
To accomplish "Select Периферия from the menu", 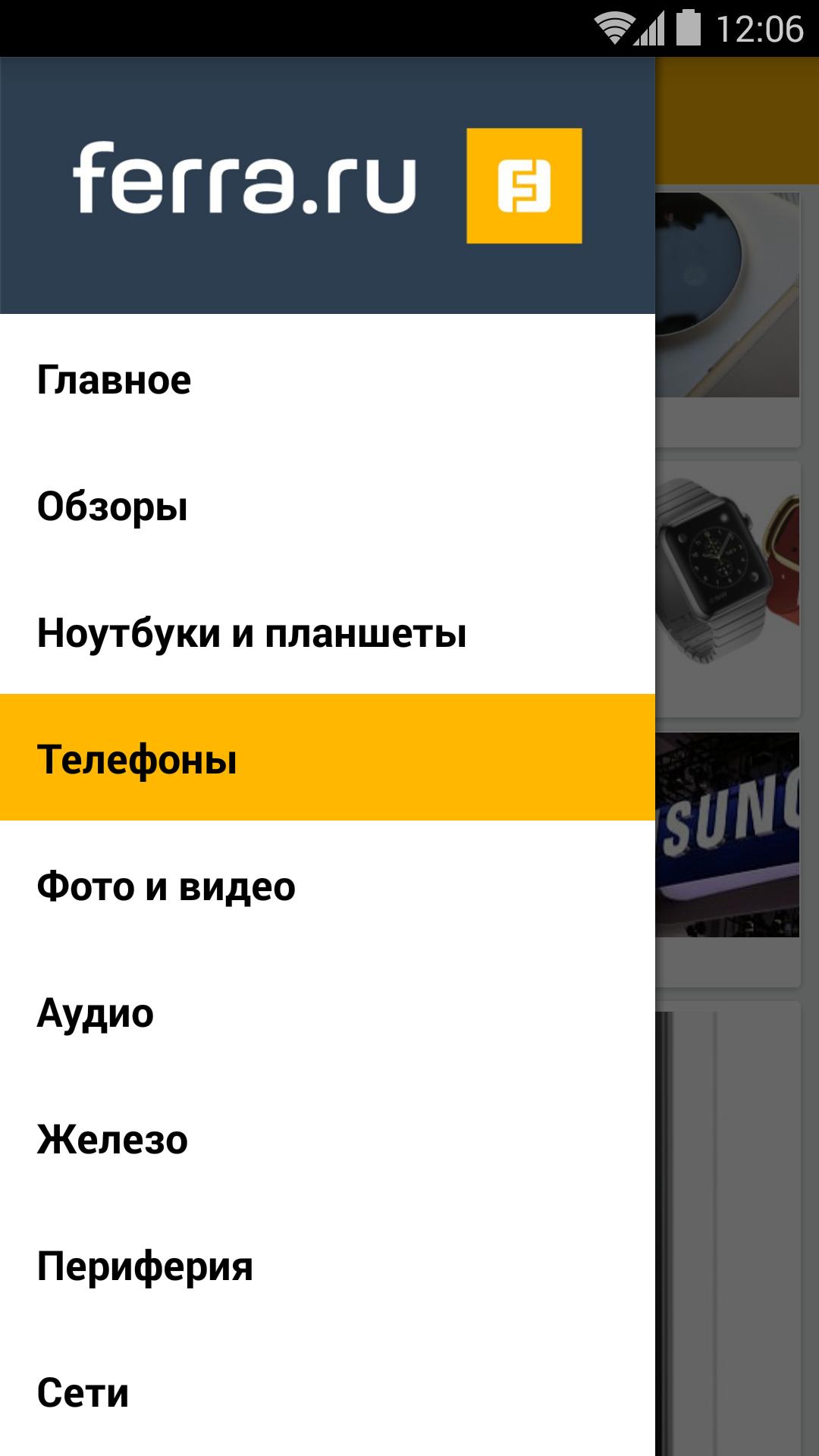I will (144, 1266).
